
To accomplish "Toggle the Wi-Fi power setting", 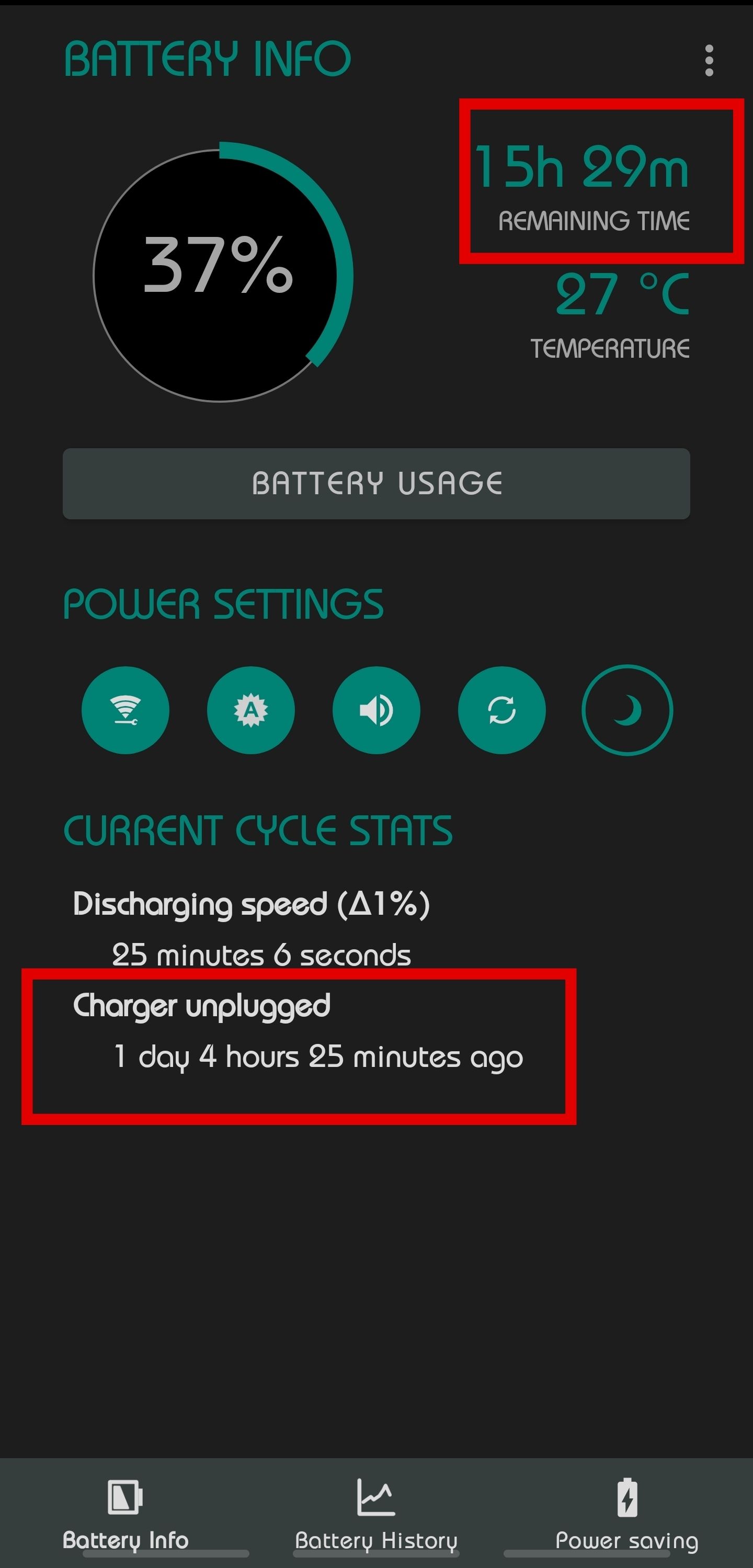I will click(x=125, y=710).
